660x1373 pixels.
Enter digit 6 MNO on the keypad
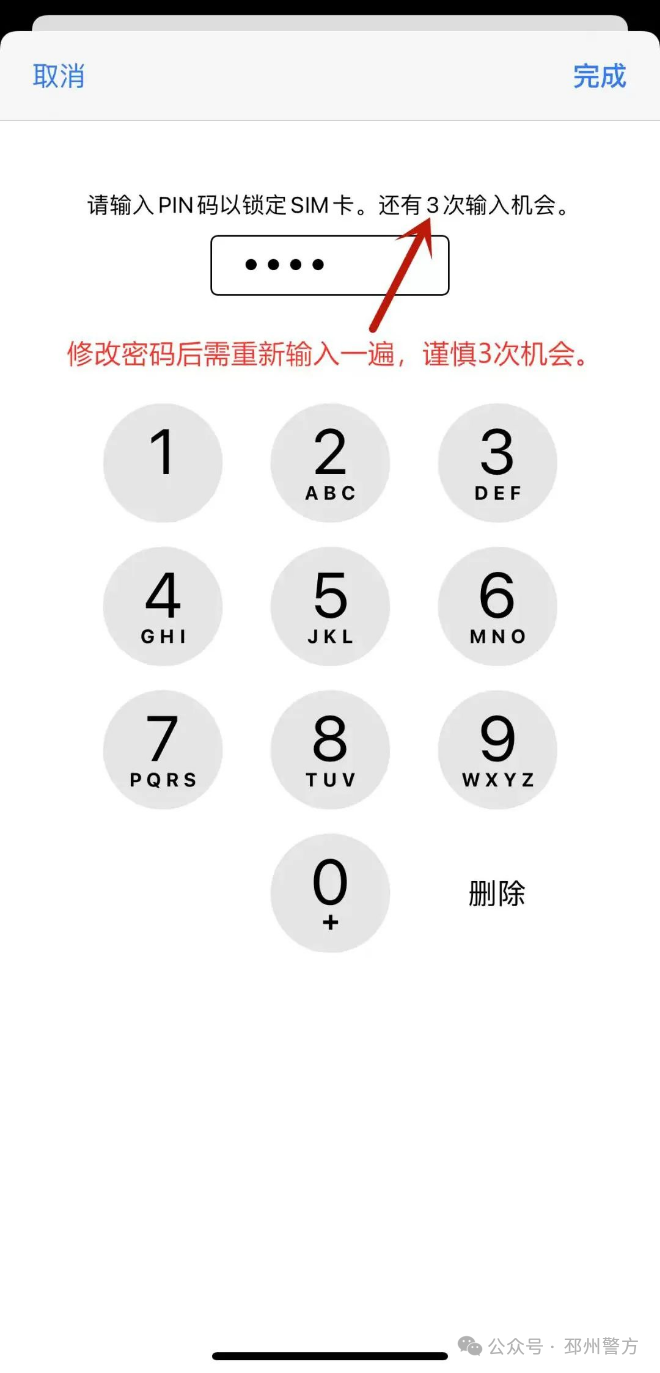click(497, 606)
